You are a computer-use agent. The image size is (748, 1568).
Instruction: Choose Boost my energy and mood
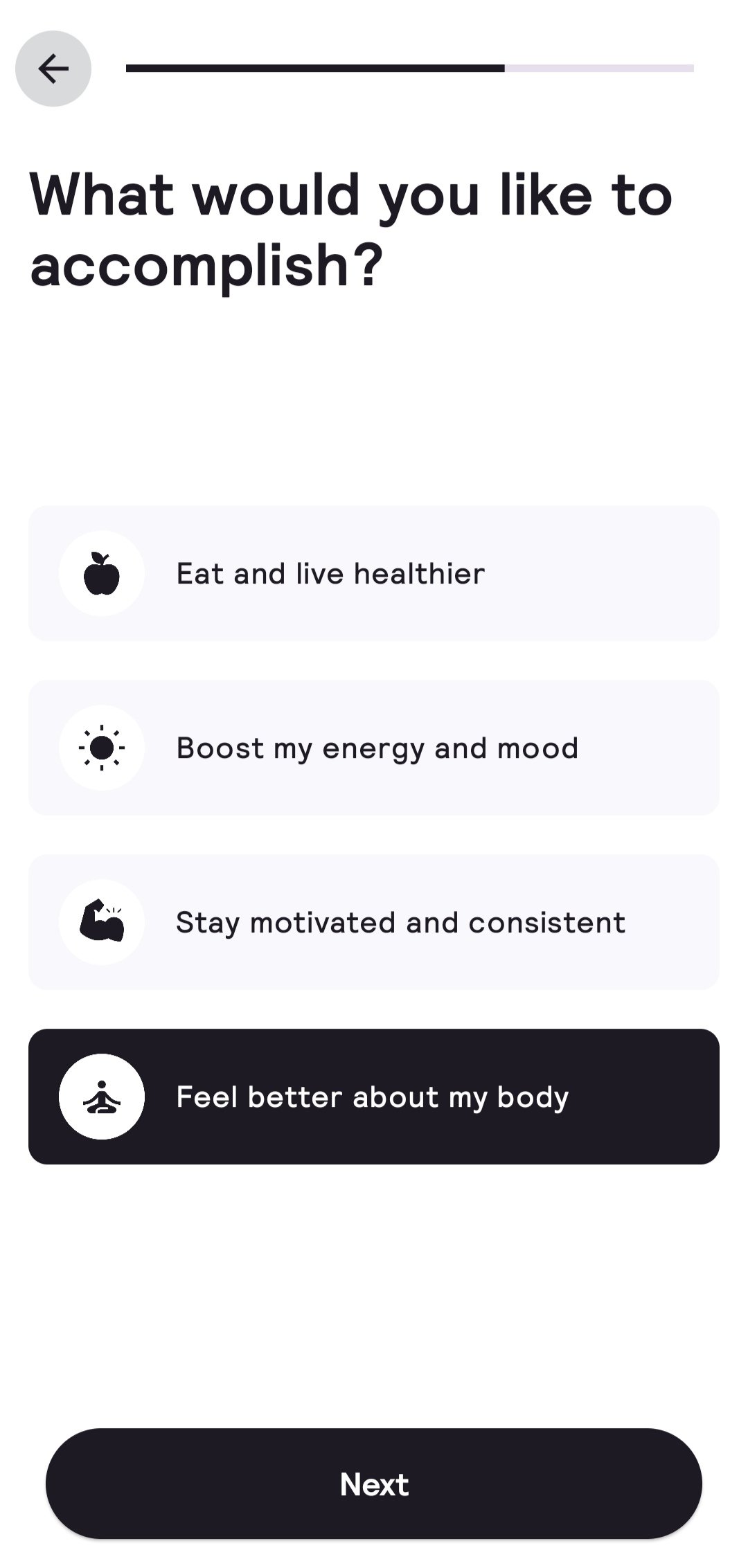point(373,748)
